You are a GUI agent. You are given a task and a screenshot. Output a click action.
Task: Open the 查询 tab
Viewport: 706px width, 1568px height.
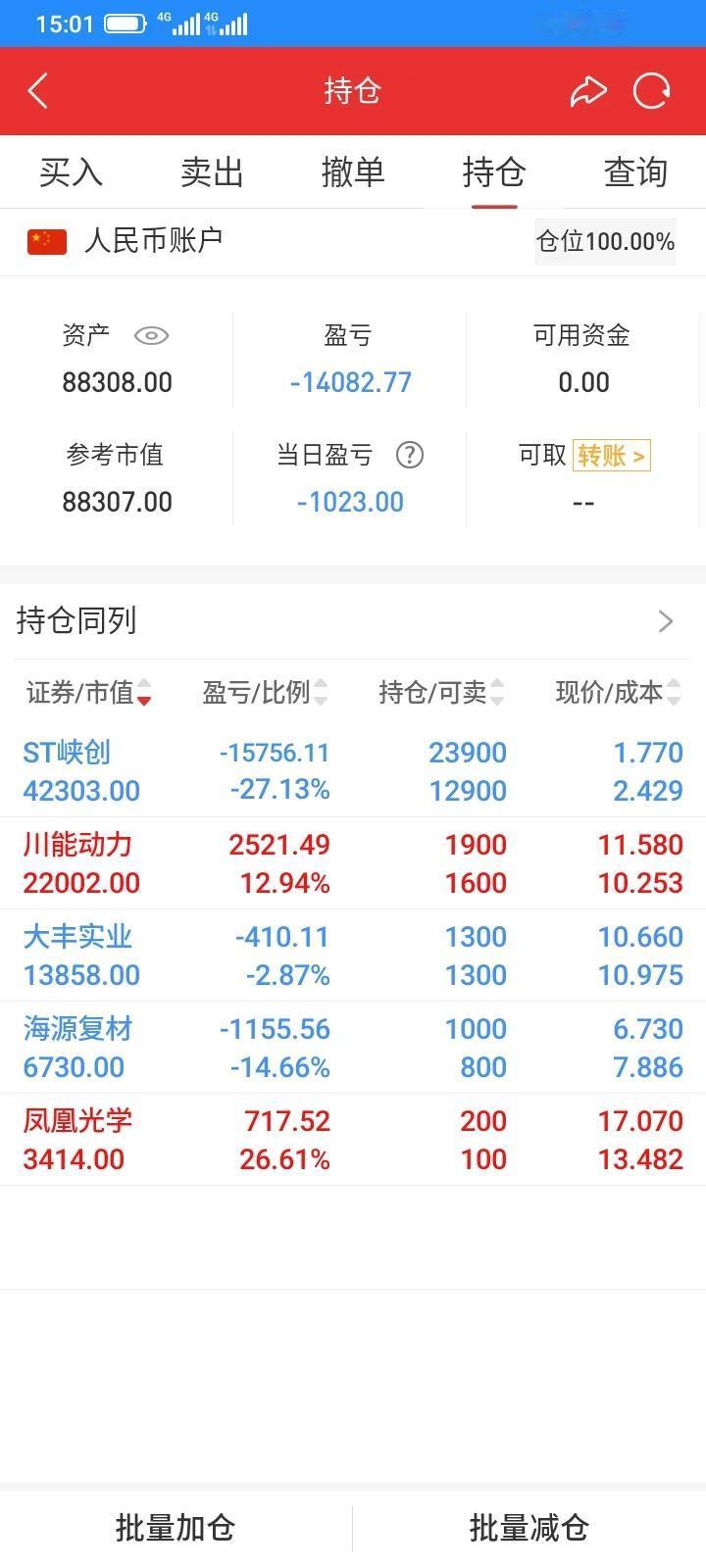click(x=635, y=172)
